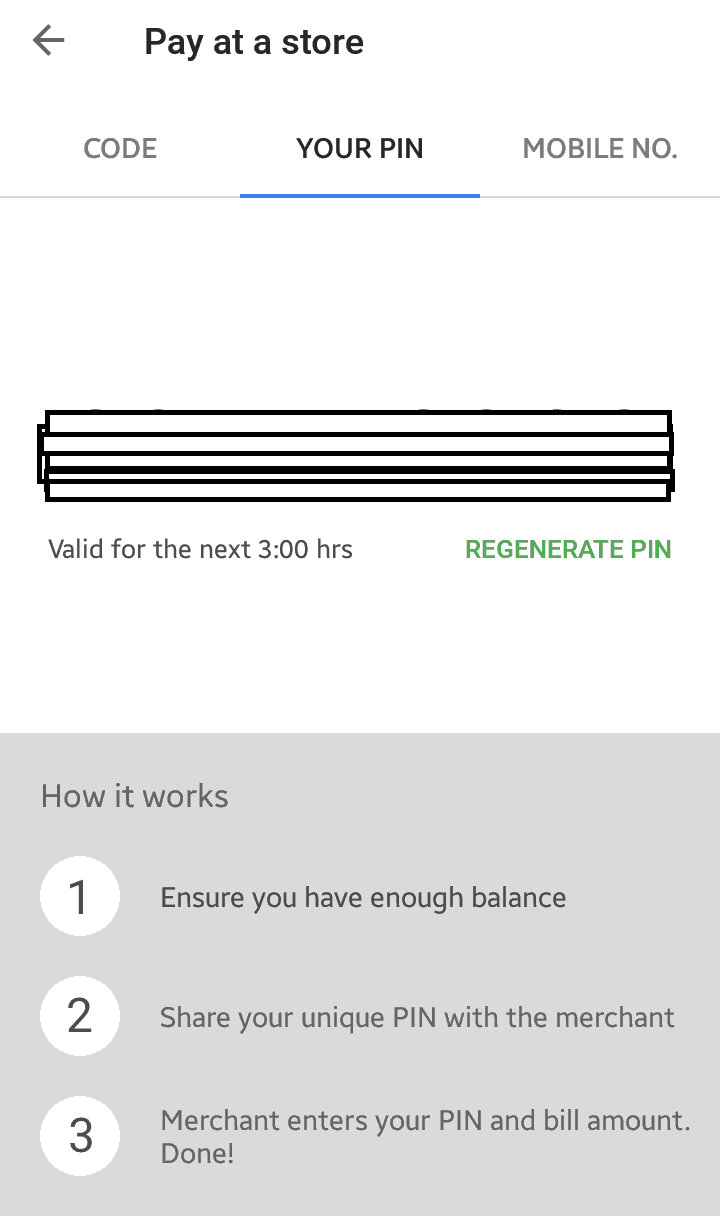720x1216 pixels.
Task: Go back using the top arrow
Action: tap(48, 41)
